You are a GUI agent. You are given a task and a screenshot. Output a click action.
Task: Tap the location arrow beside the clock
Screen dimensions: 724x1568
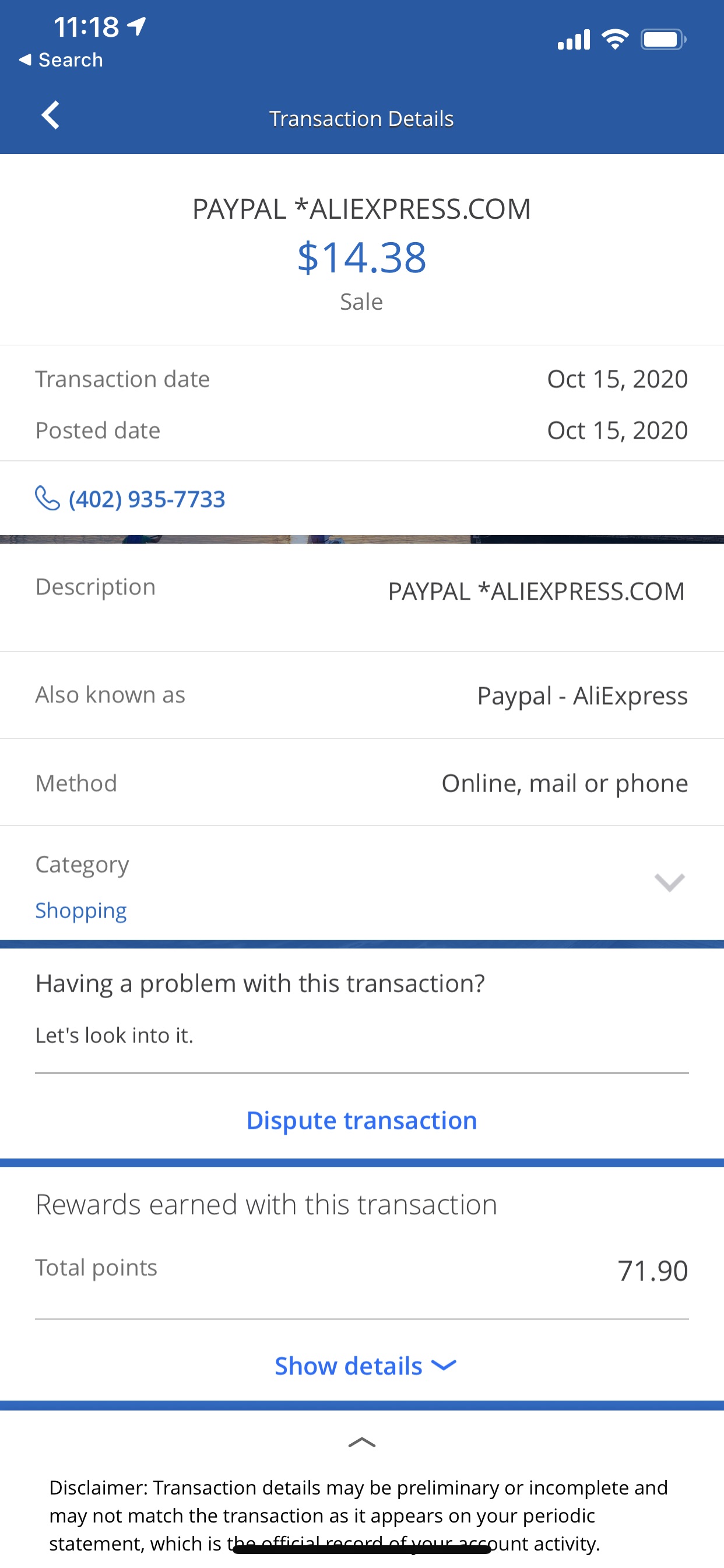coord(137,26)
